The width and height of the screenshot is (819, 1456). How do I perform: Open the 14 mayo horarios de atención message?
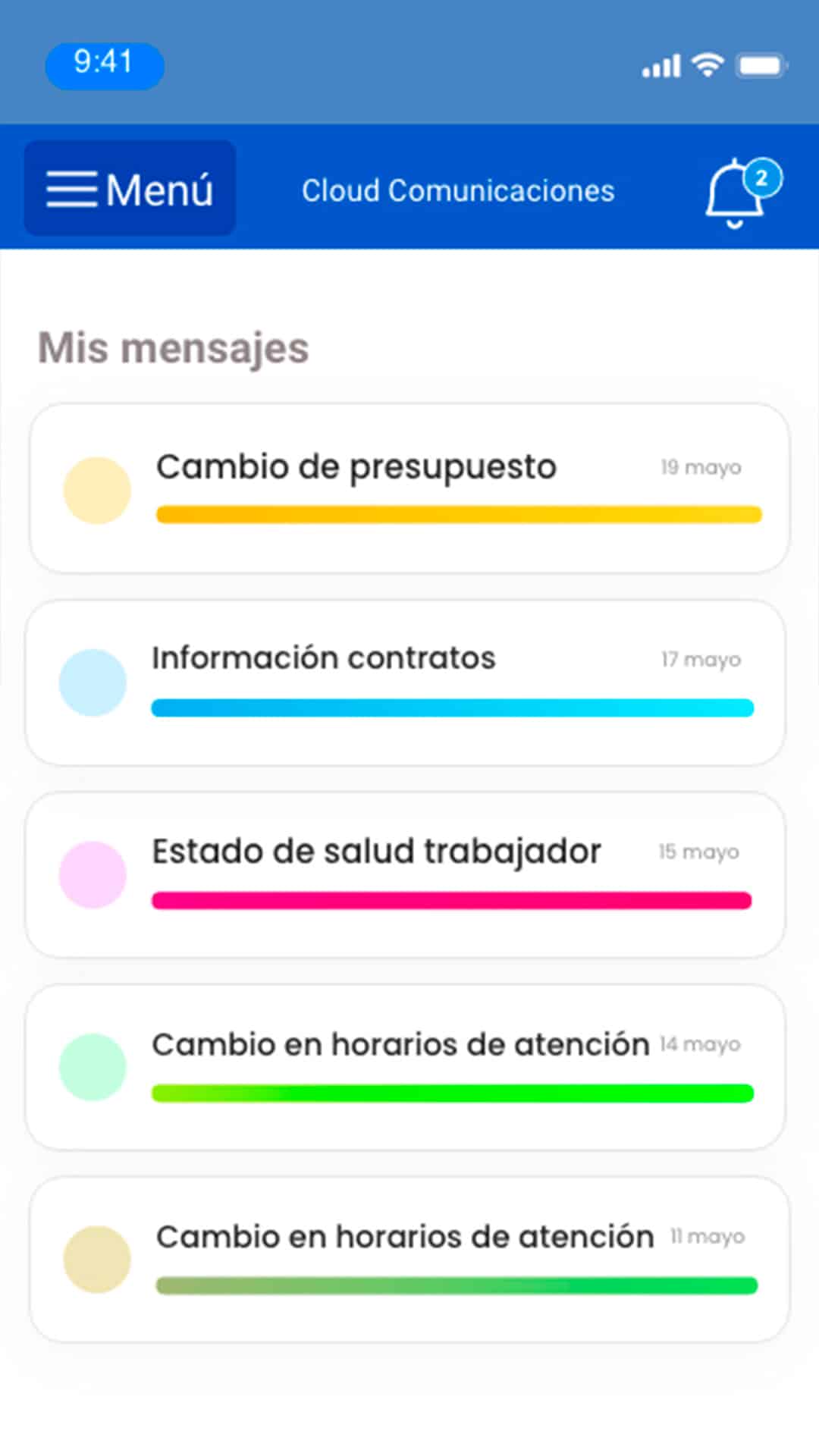[406, 1068]
